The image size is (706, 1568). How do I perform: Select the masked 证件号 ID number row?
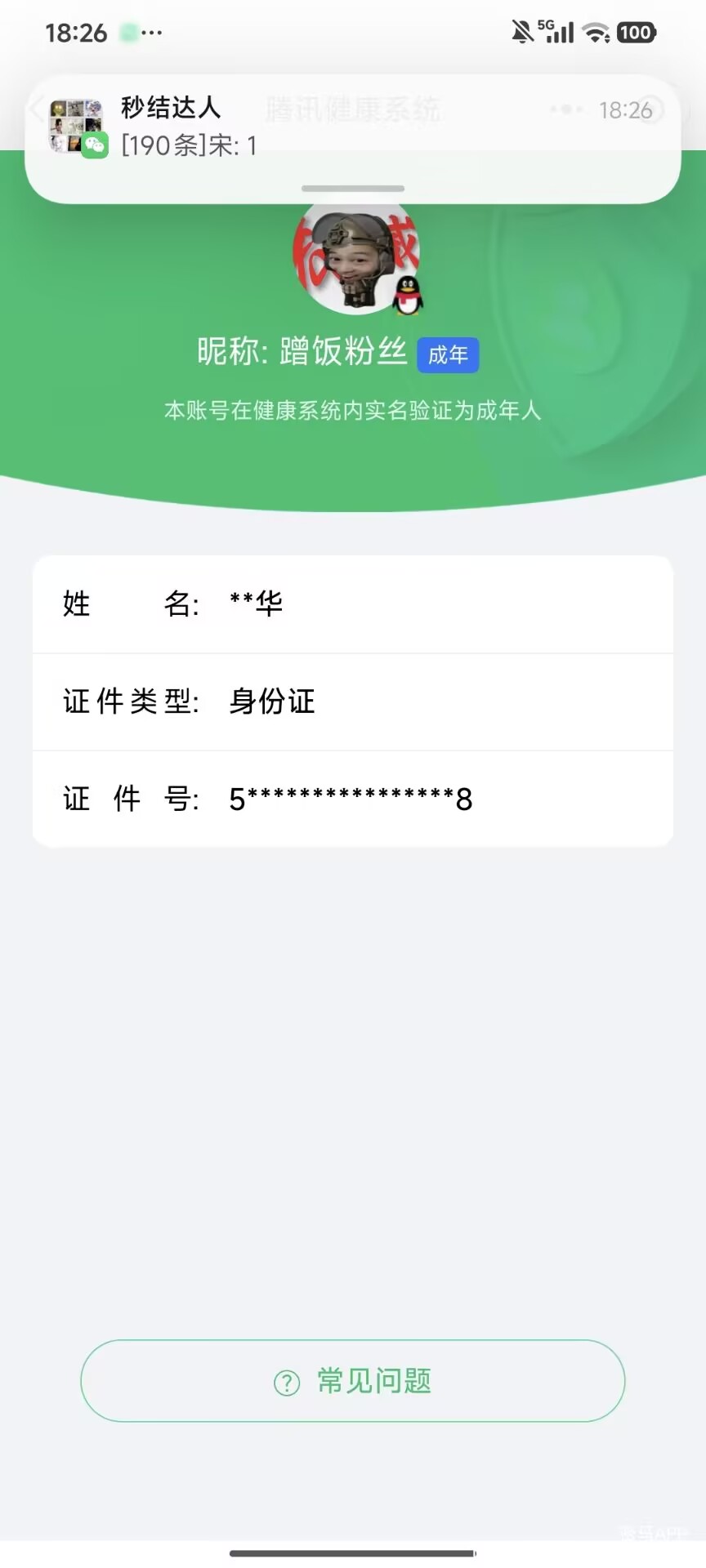[x=351, y=799]
